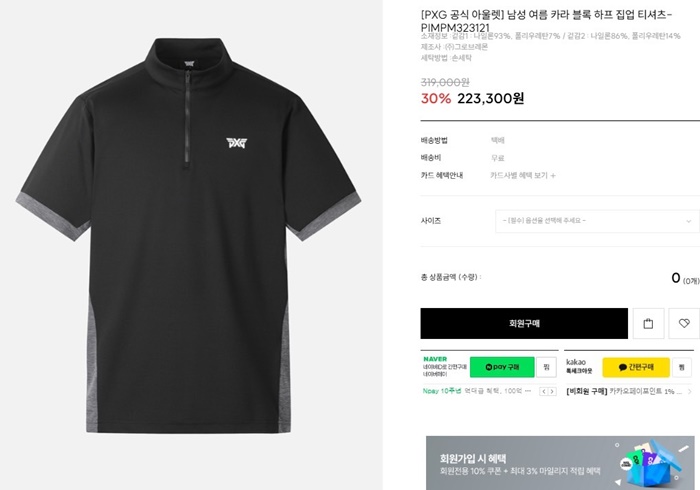Viewport: 700px width, 490px height.
Task: Tap the 찜 button next to Naver Pay
Action: (546, 367)
